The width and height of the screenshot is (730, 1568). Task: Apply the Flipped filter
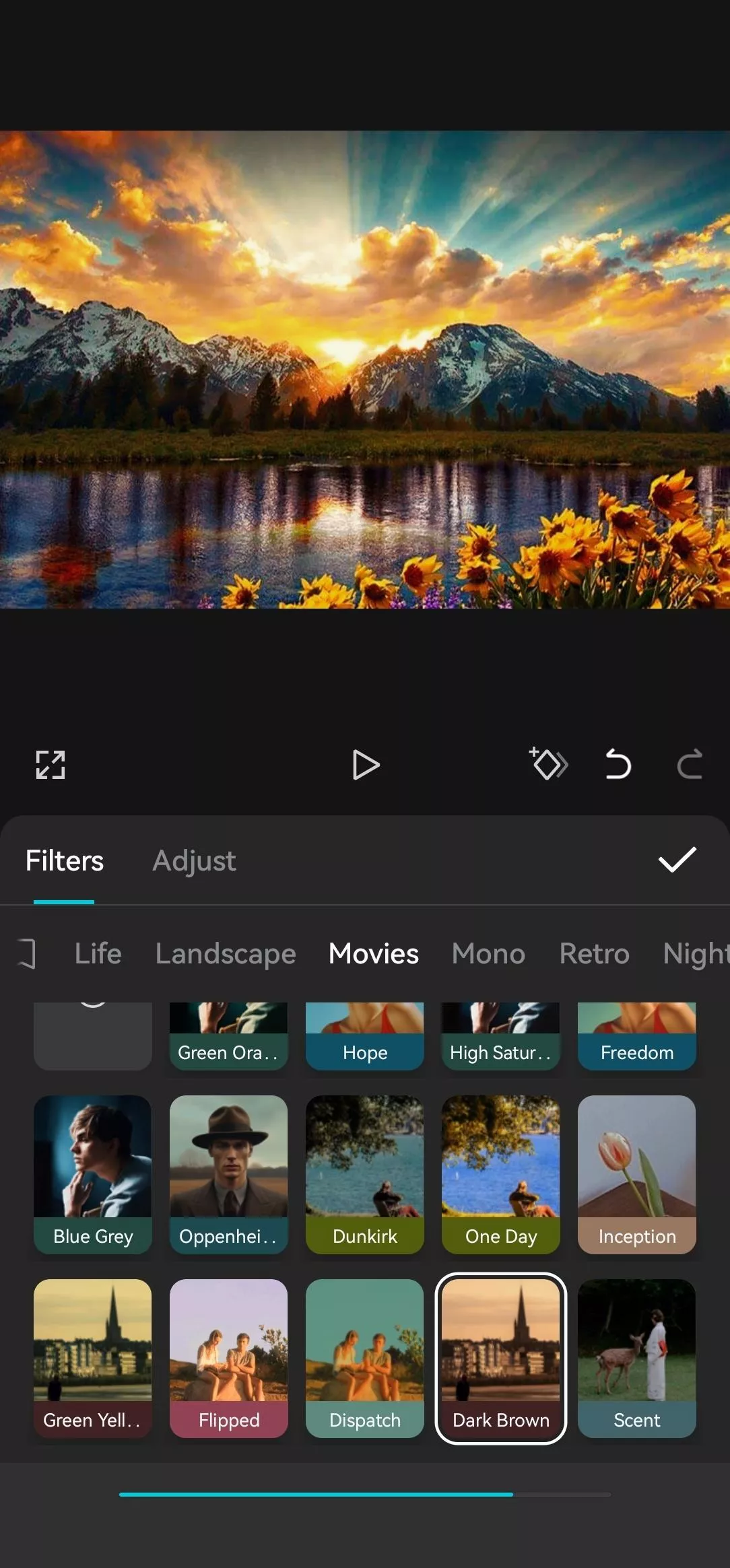point(229,1358)
